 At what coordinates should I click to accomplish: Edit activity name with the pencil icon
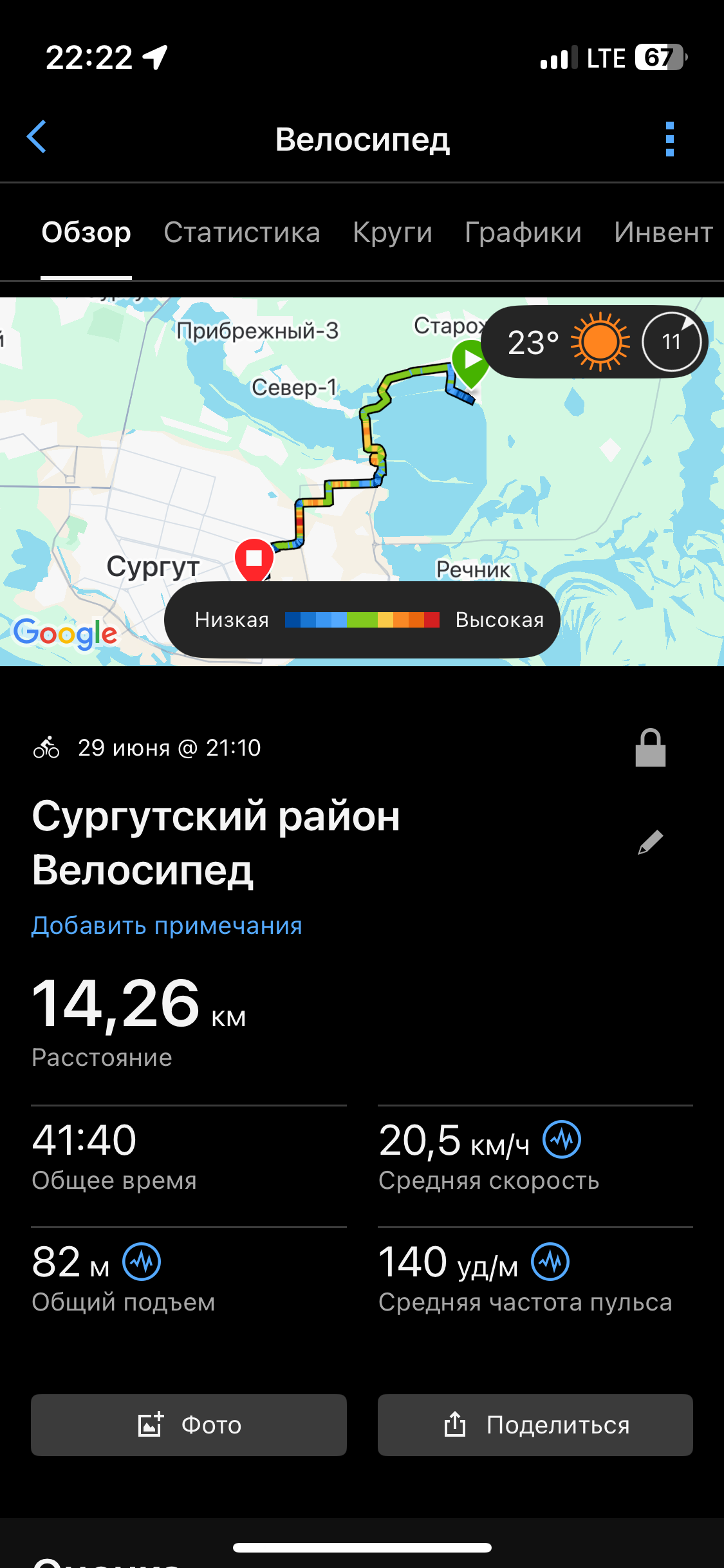click(x=651, y=842)
